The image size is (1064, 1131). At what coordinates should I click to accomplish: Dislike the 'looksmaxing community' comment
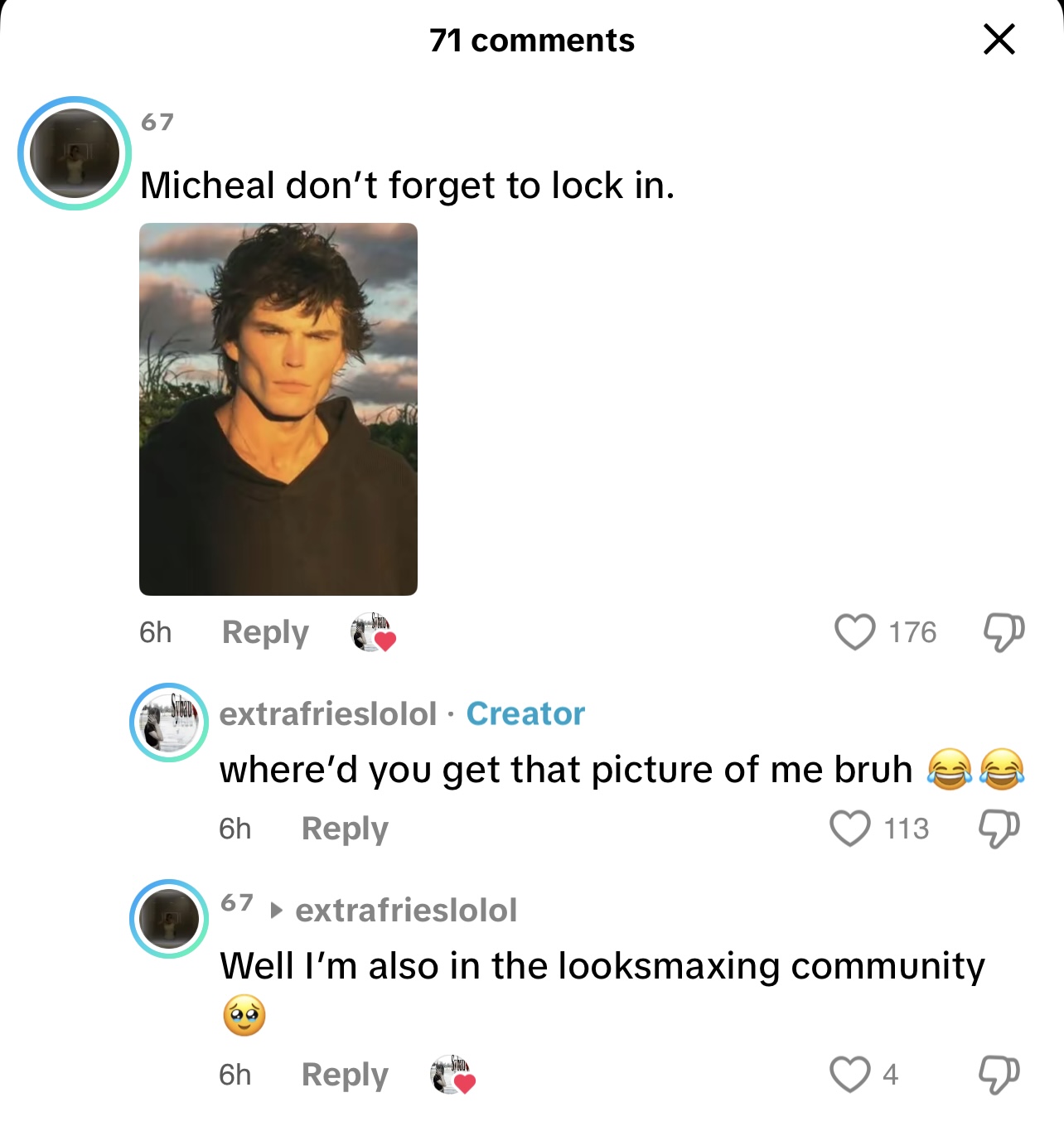999,1075
